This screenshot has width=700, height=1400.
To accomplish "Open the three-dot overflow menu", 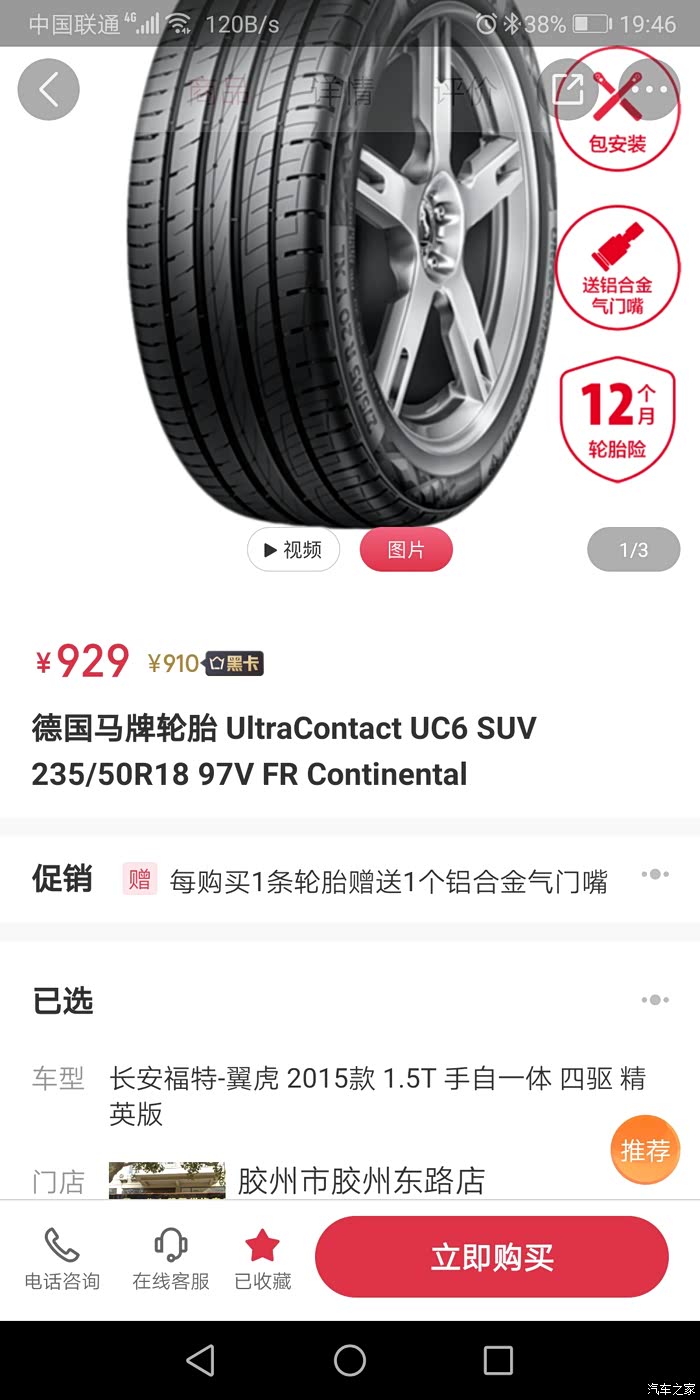I will [x=649, y=90].
